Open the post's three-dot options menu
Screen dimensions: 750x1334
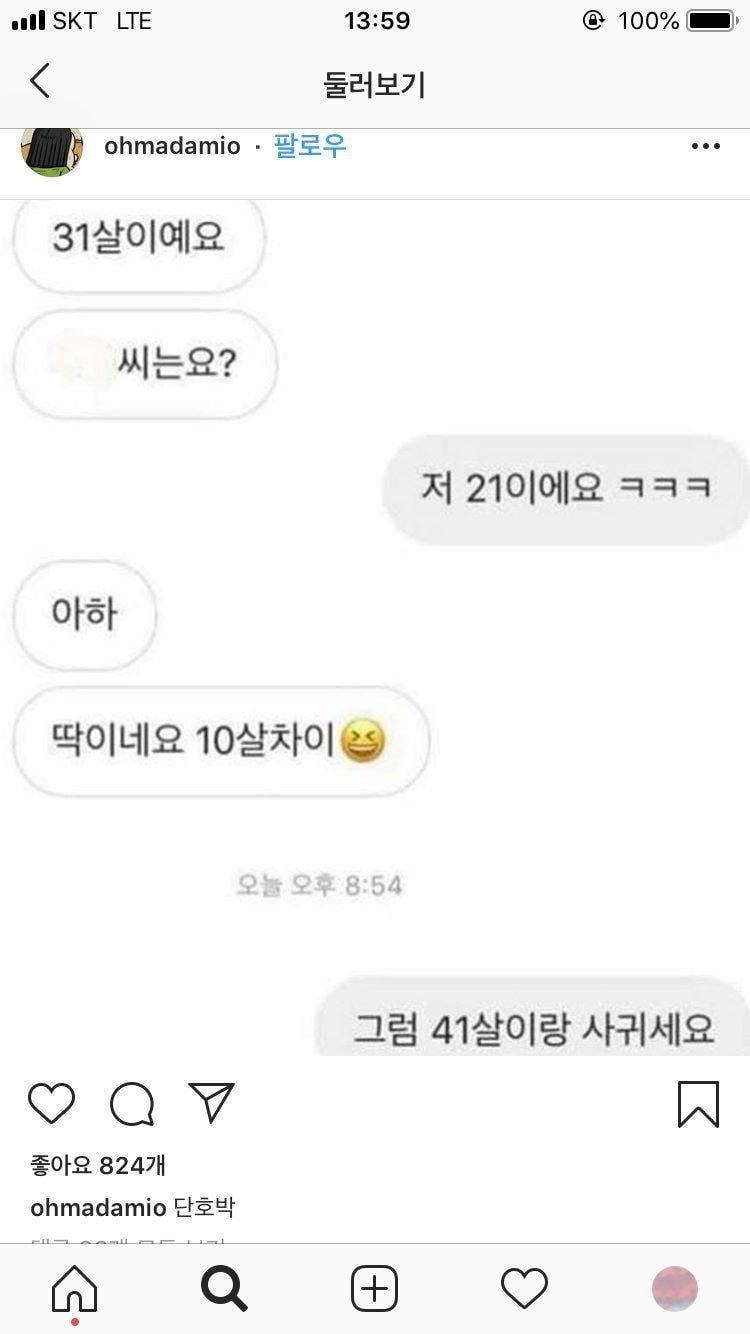click(705, 146)
